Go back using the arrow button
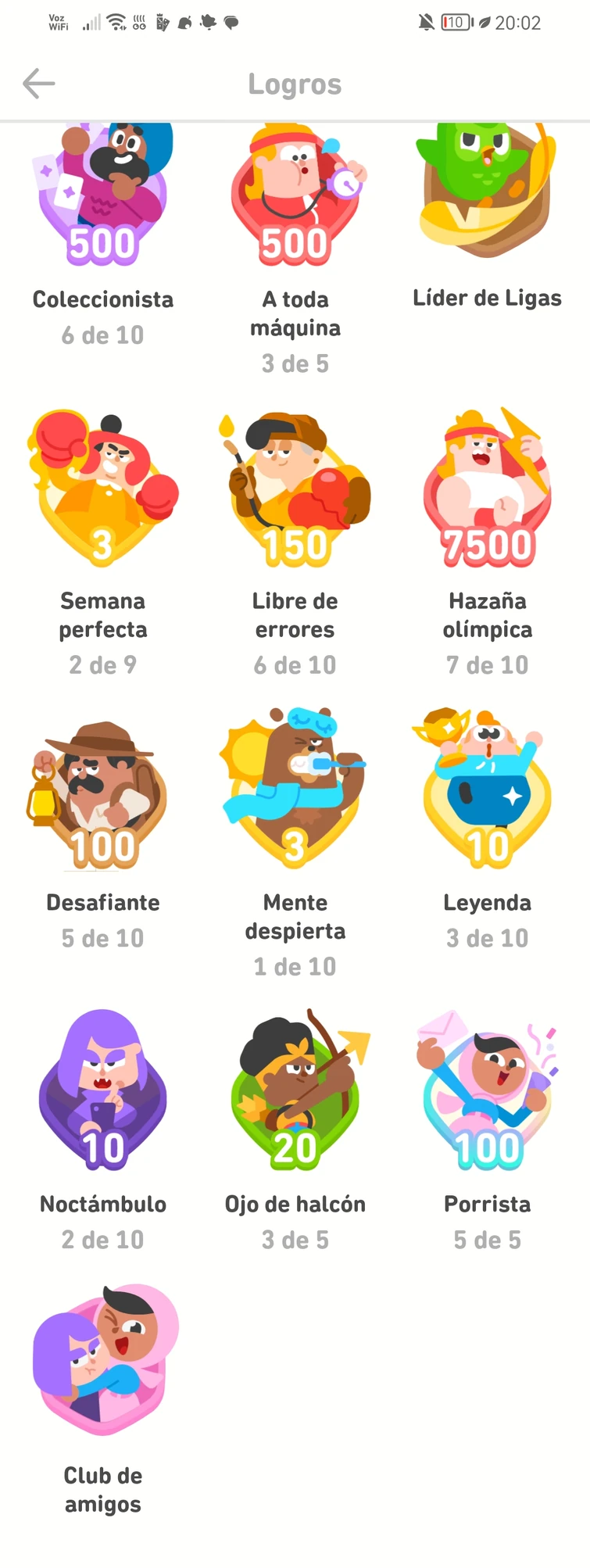 click(x=38, y=84)
